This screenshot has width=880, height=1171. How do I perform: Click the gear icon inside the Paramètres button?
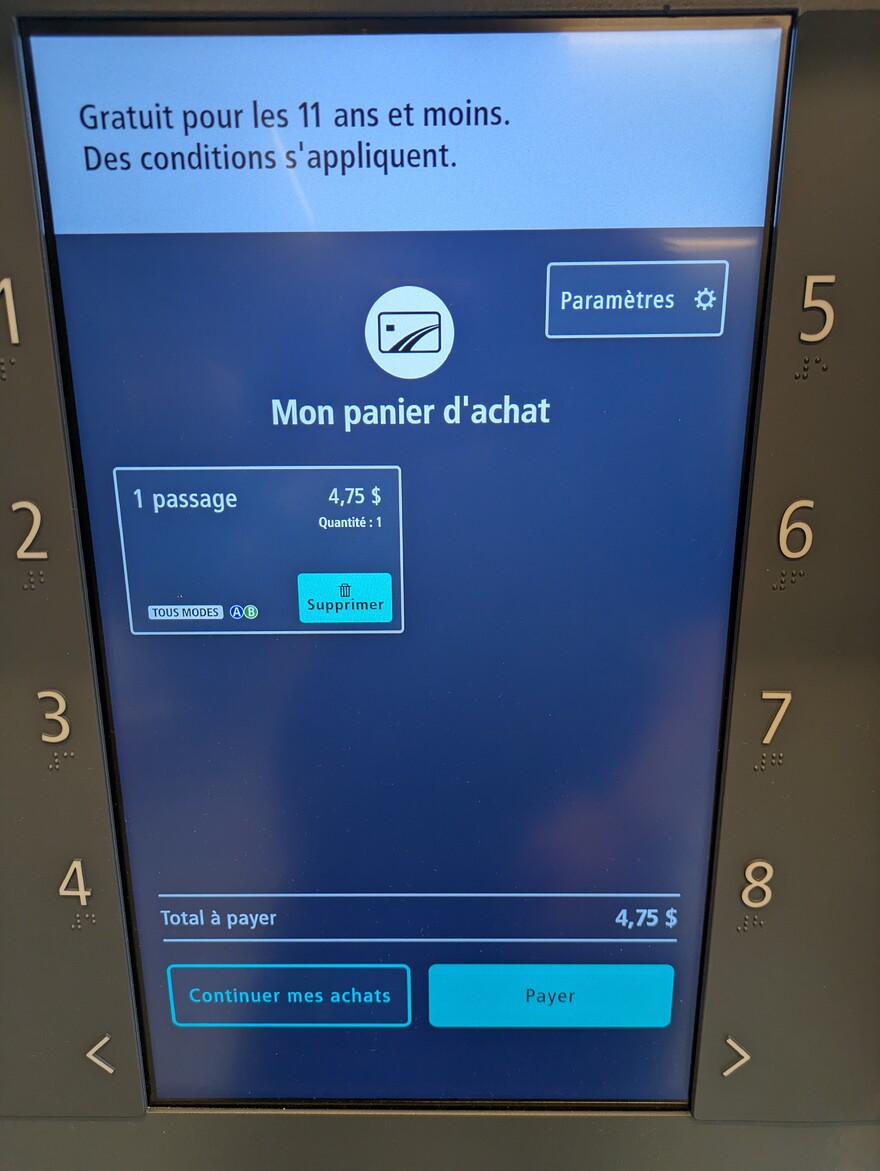coord(707,300)
